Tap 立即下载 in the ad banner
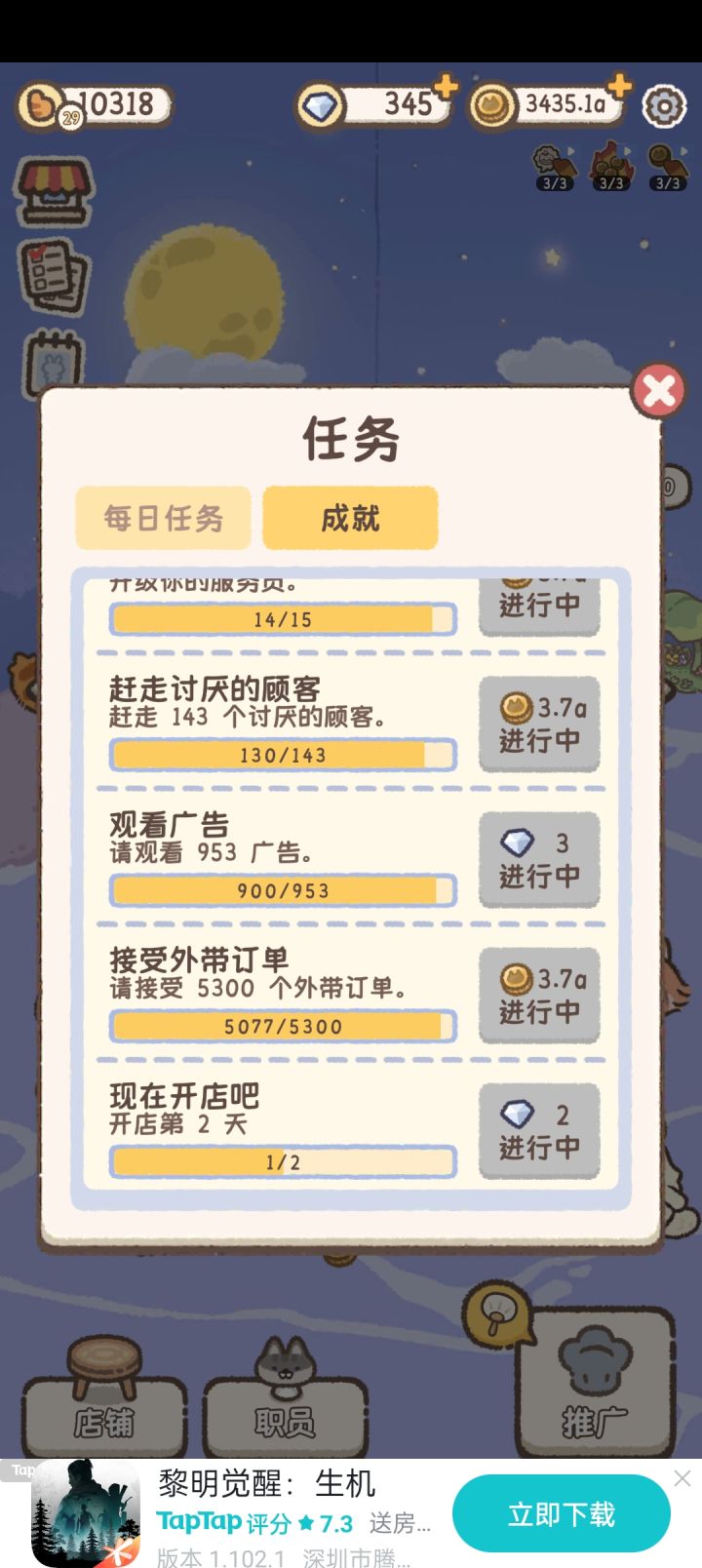This screenshot has height=1568, width=702. click(562, 1512)
